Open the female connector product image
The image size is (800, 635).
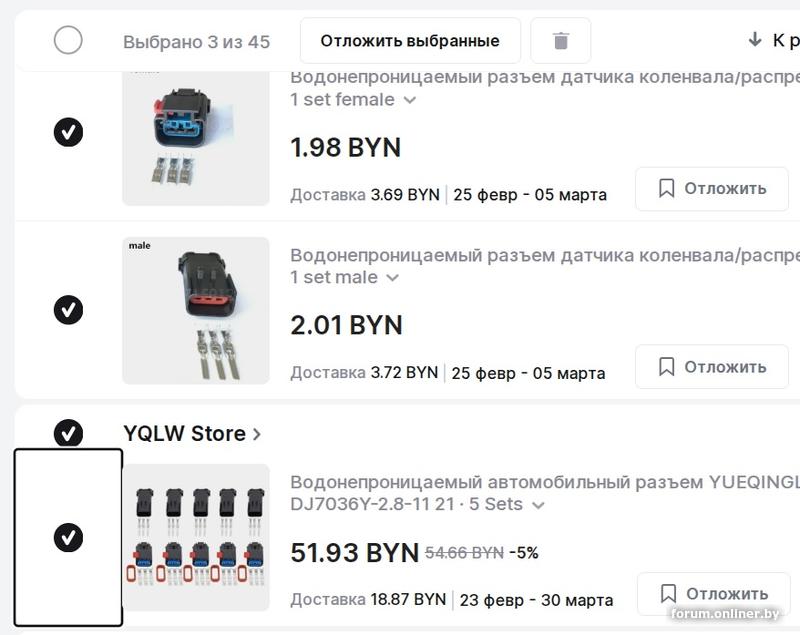196,135
